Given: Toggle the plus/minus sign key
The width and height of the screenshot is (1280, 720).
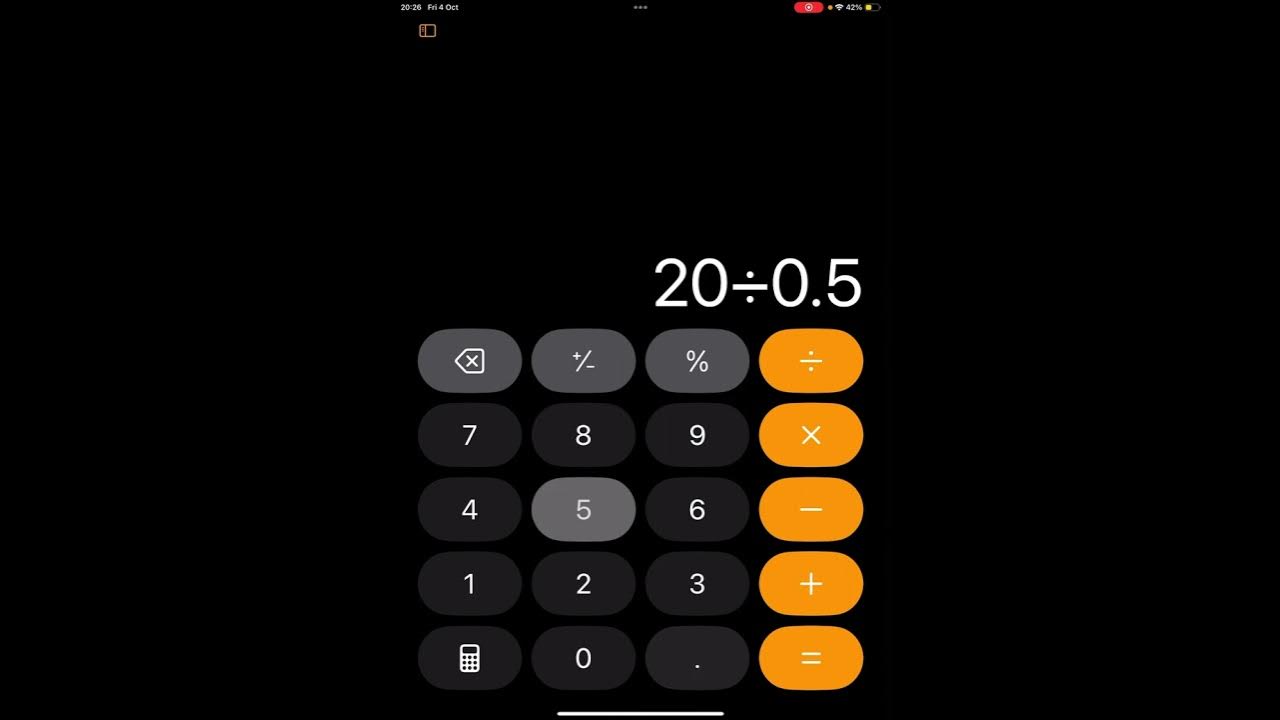Looking at the screenshot, I should [584, 361].
